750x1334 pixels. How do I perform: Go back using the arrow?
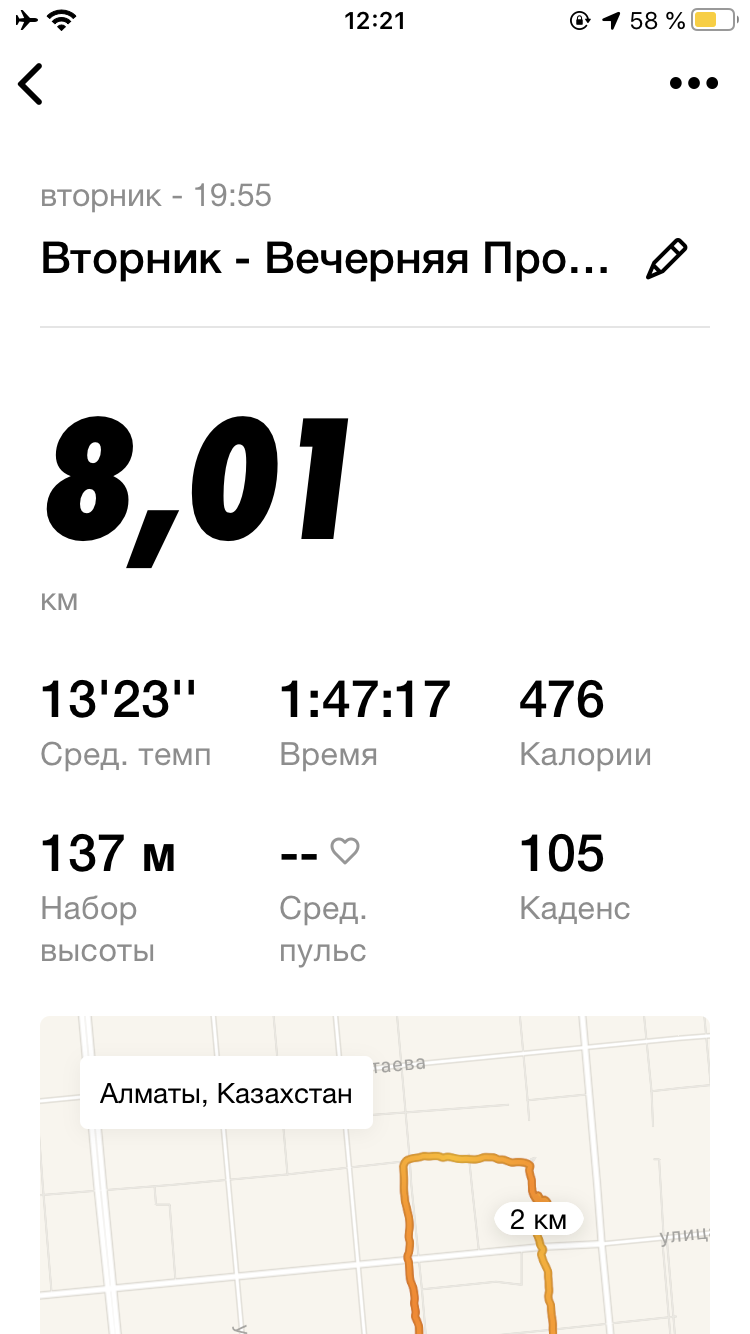click(x=31, y=84)
